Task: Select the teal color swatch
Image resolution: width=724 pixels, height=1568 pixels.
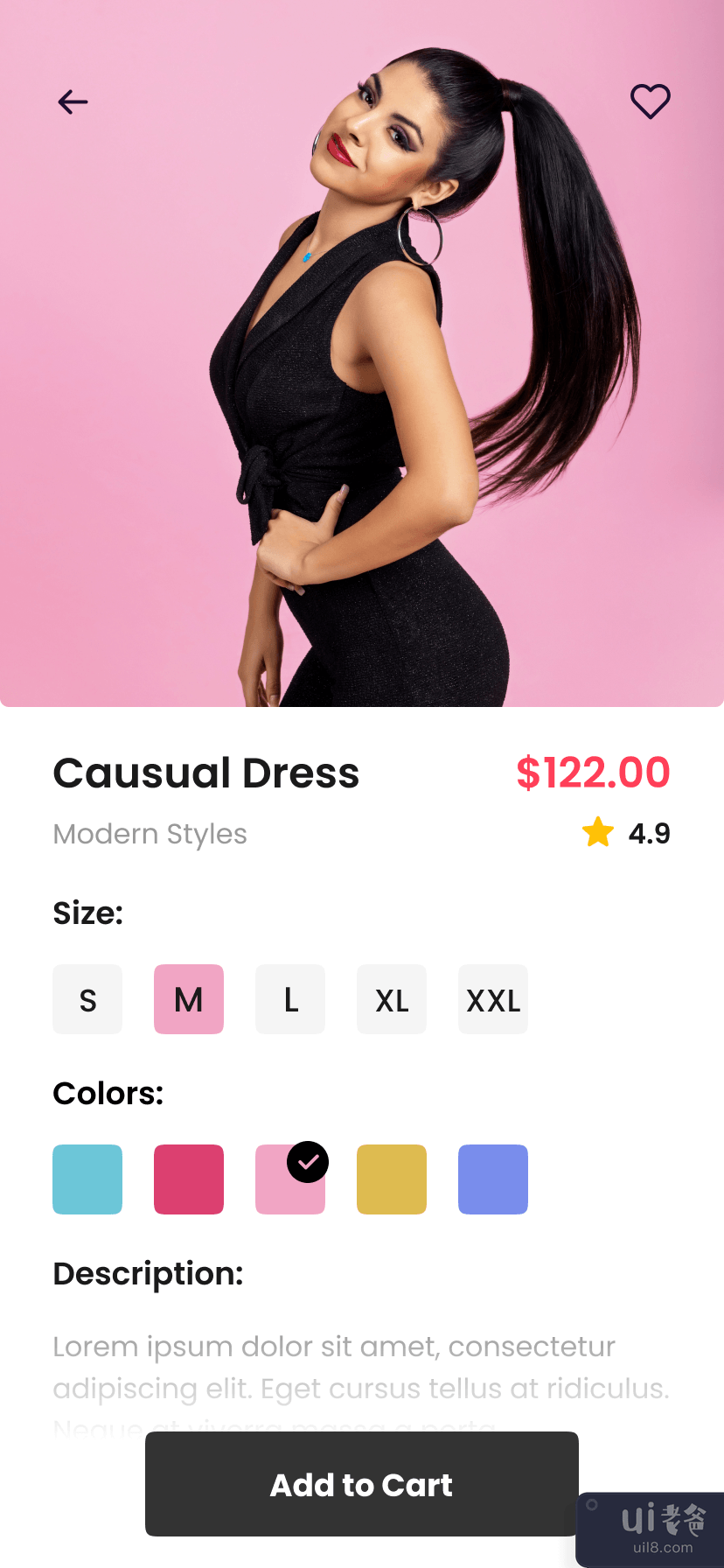Action: click(87, 1179)
